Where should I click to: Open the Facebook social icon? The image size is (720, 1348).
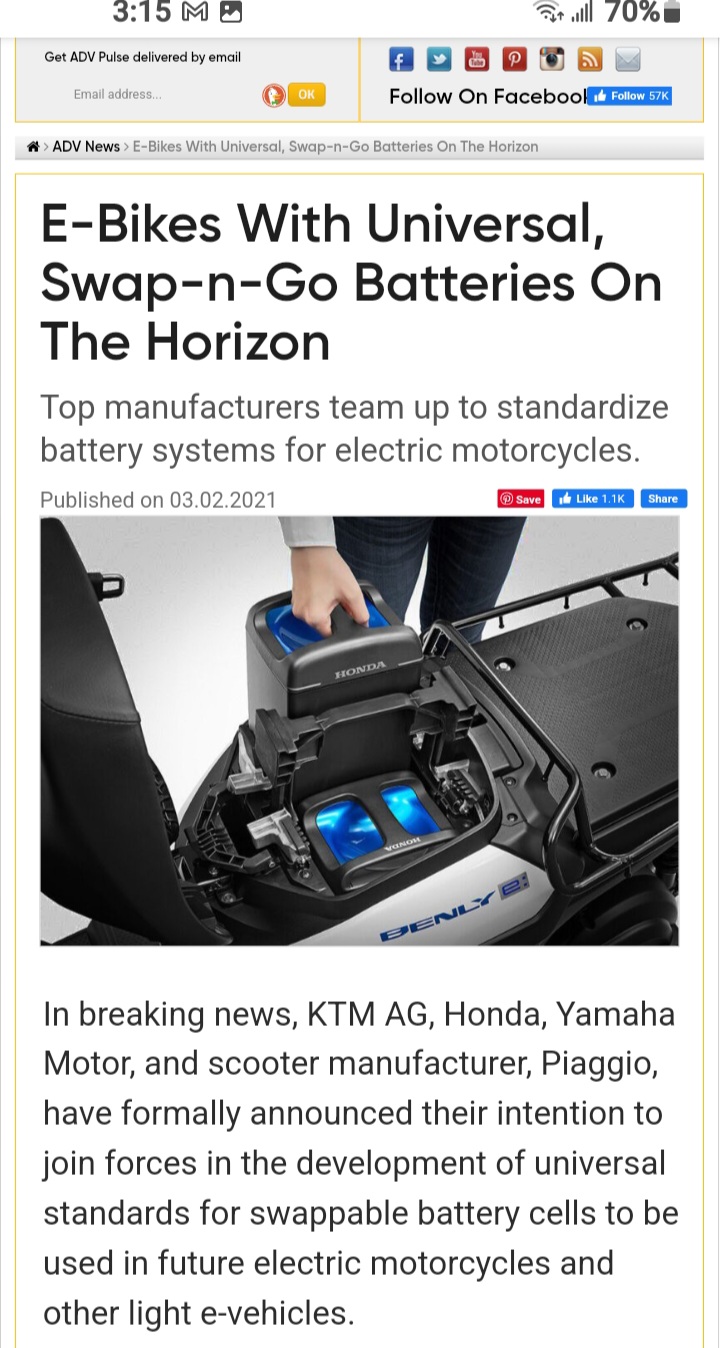coord(401,60)
